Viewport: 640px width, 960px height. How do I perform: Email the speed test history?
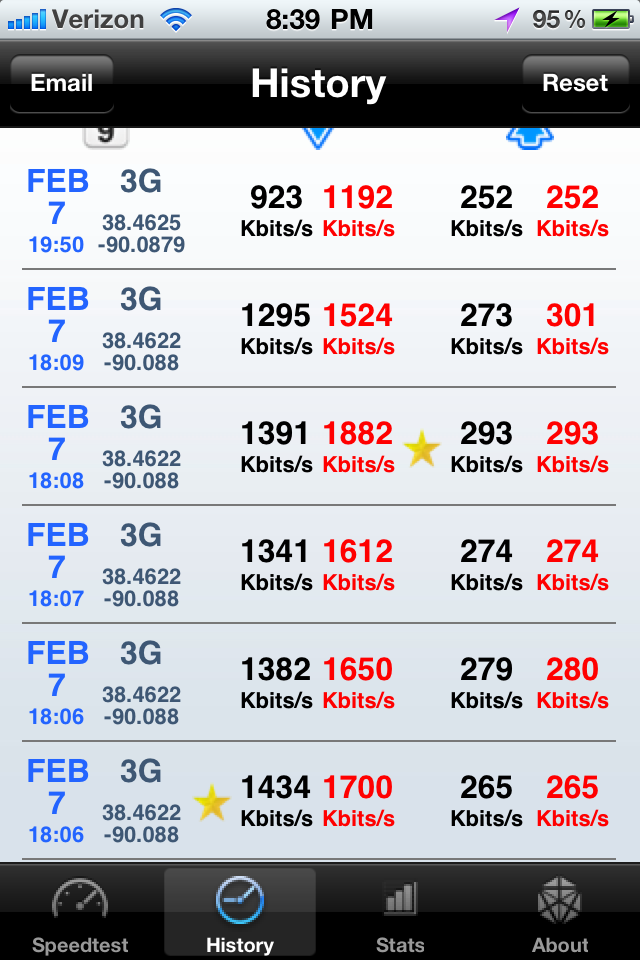pyautogui.click(x=62, y=84)
